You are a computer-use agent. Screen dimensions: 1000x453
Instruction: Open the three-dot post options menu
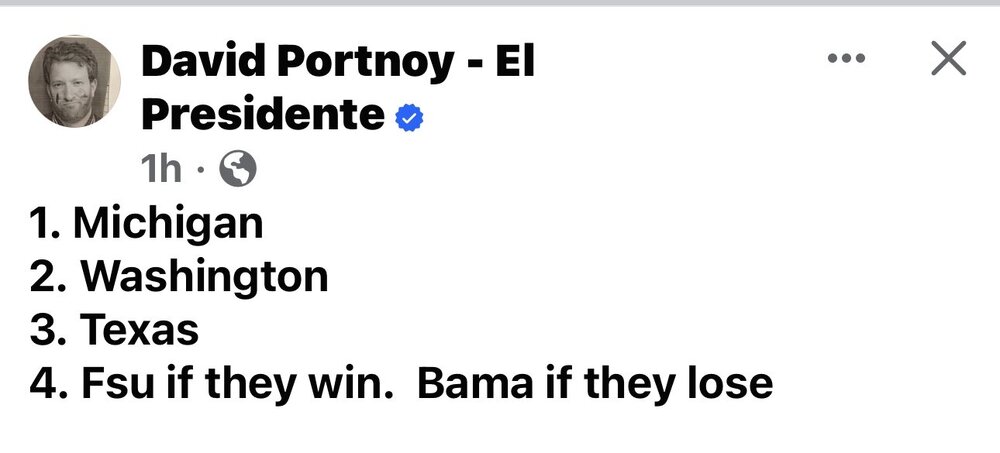coord(846,59)
